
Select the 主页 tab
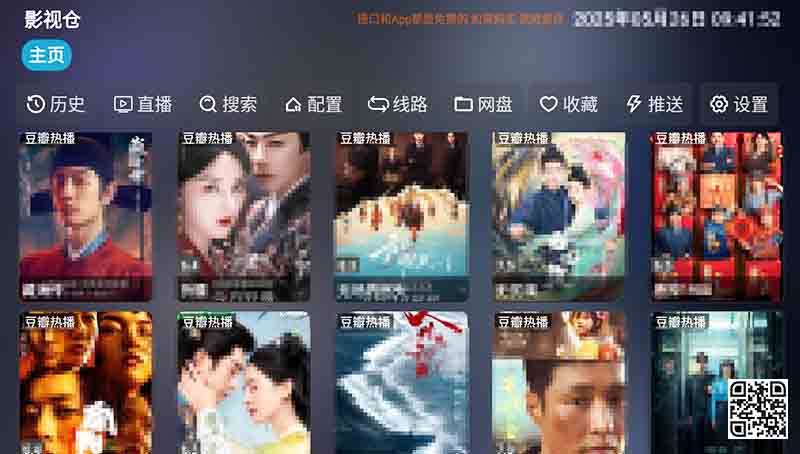click(x=46, y=56)
